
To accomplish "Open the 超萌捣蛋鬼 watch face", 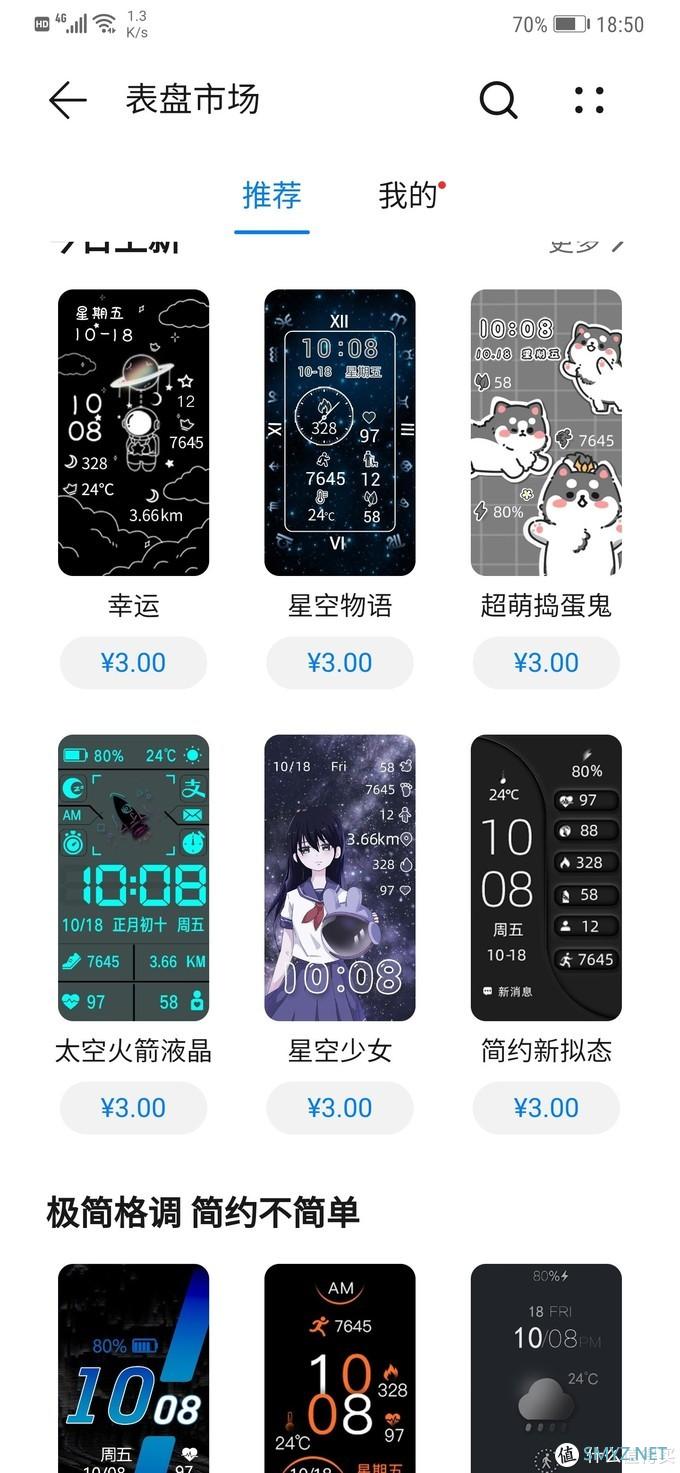I will [546, 433].
